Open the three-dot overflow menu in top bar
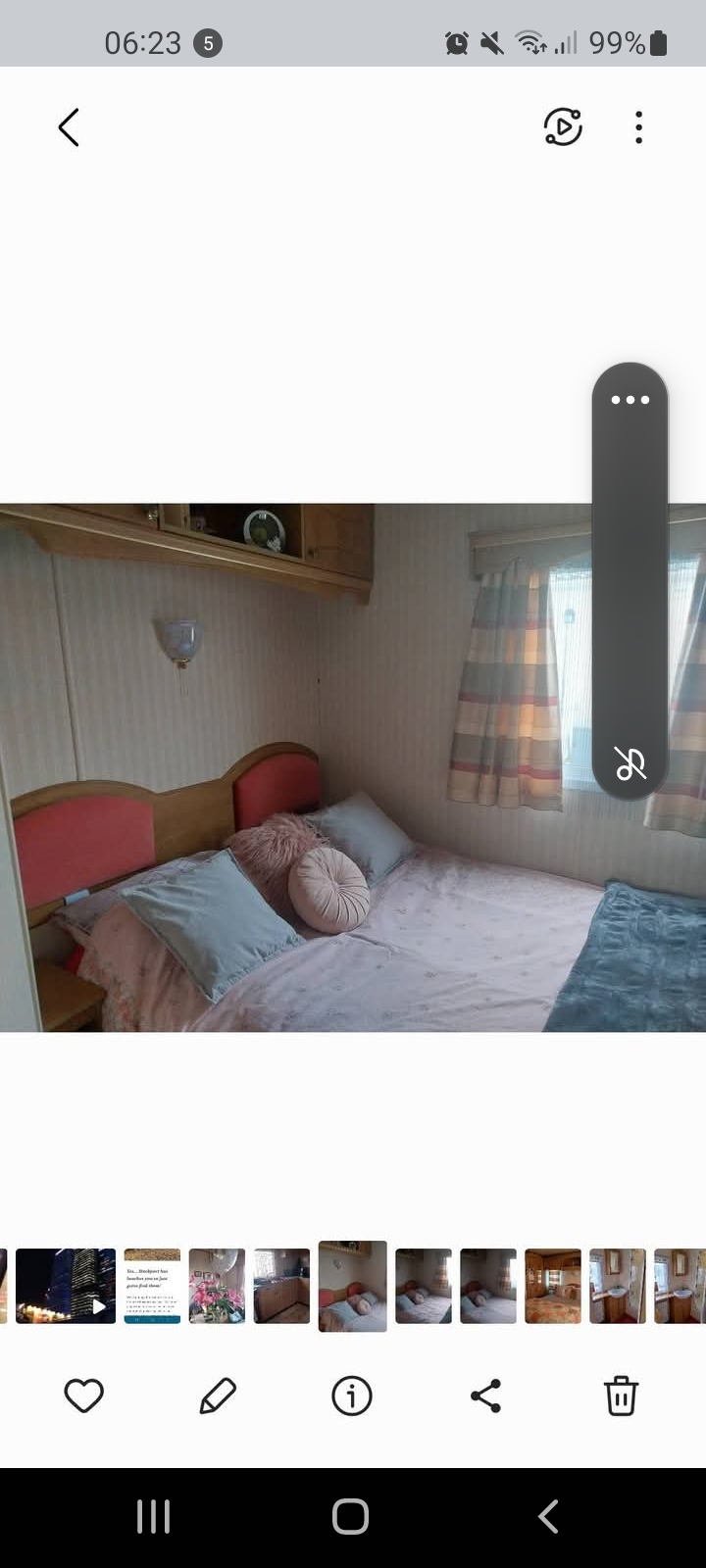The width and height of the screenshot is (706, 1568). click(638, 127)
